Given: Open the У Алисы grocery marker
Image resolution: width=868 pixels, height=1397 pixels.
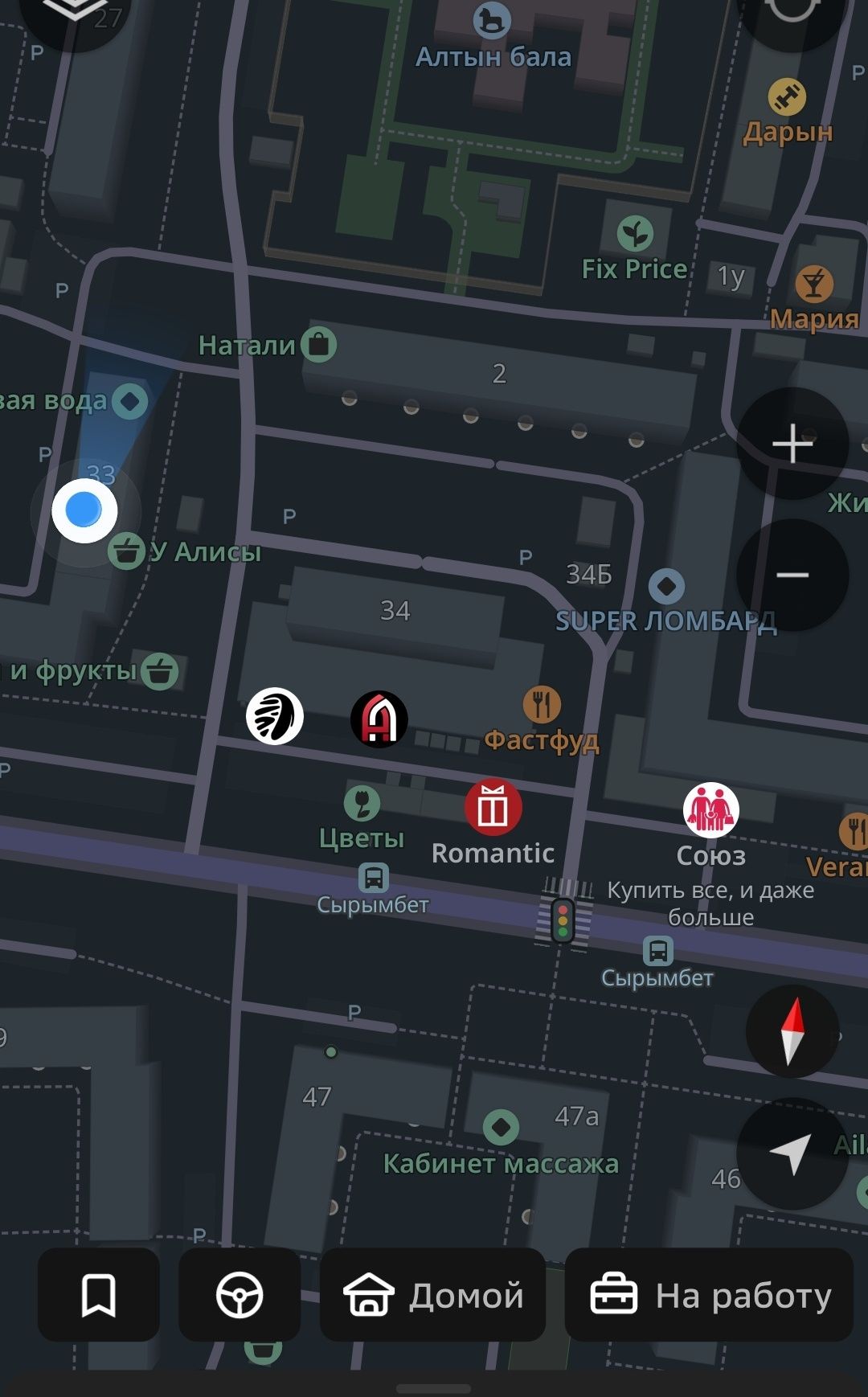Looking at the screenshot, I should click(x=126, y=551).
